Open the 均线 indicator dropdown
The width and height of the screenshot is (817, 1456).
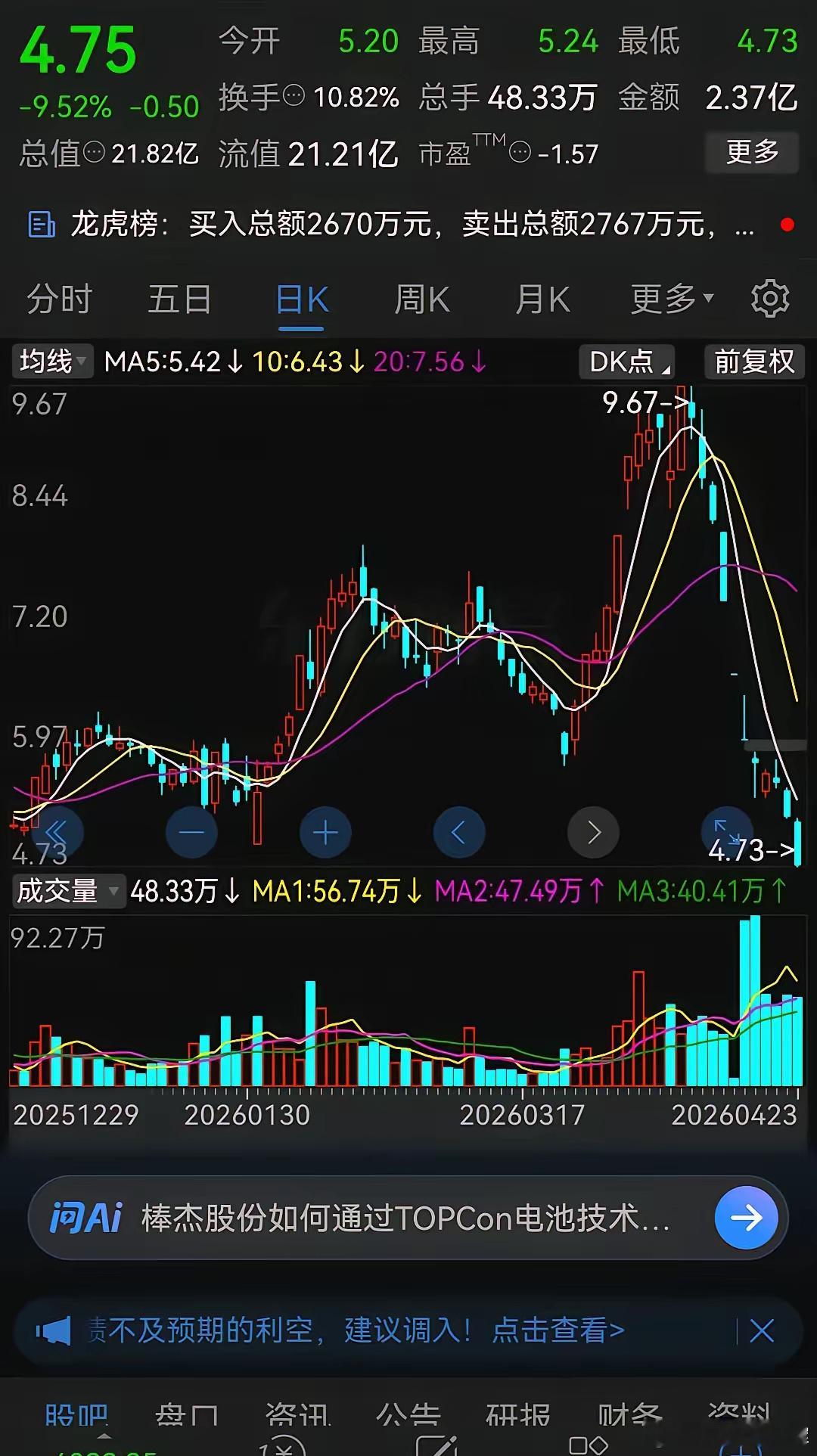point(49,362)
